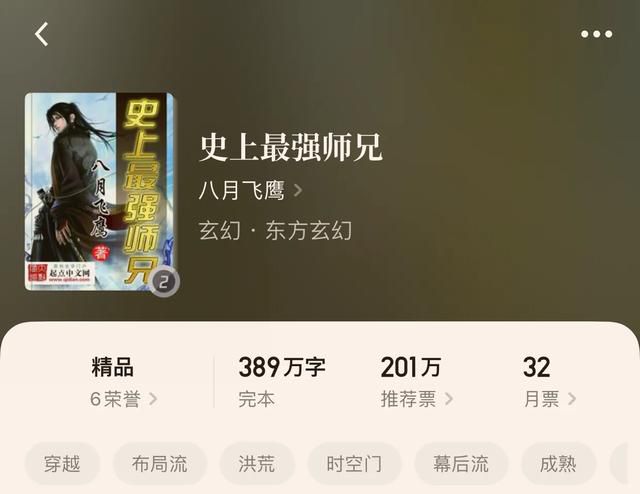The height and width of the screenshot is (494, 640).
Task: Select the 布局流 tag chip
Action: pos(159,464)
